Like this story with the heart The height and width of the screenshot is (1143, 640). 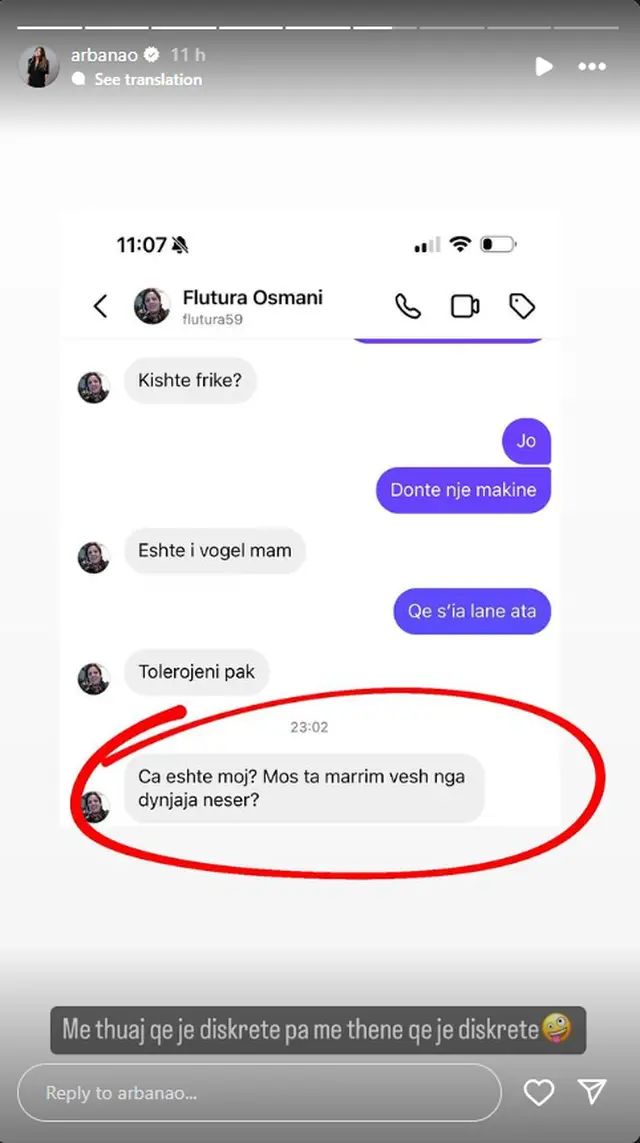[x=539, y=1093]
